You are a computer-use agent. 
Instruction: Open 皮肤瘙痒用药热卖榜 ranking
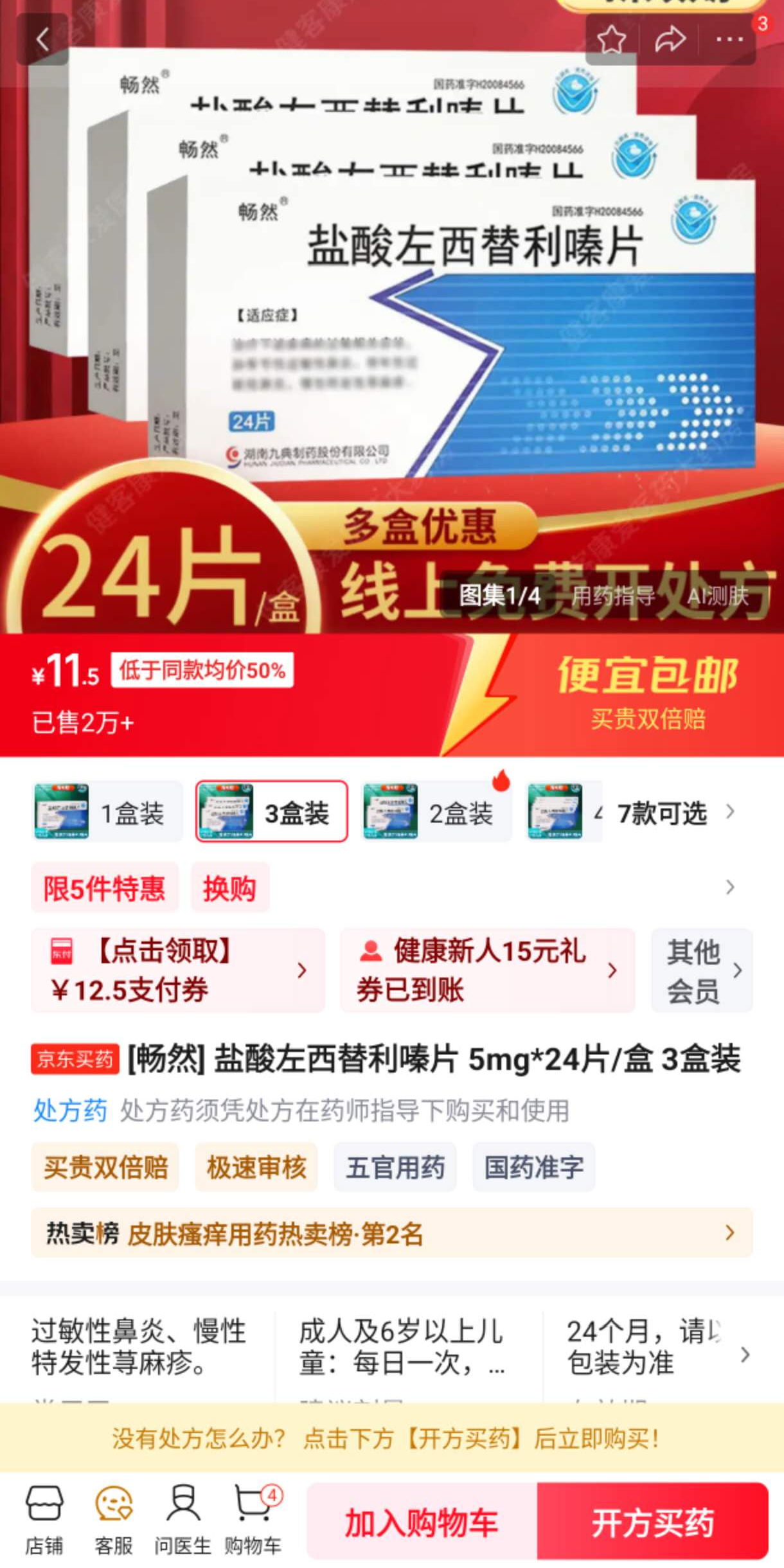tap(391, 1233)
